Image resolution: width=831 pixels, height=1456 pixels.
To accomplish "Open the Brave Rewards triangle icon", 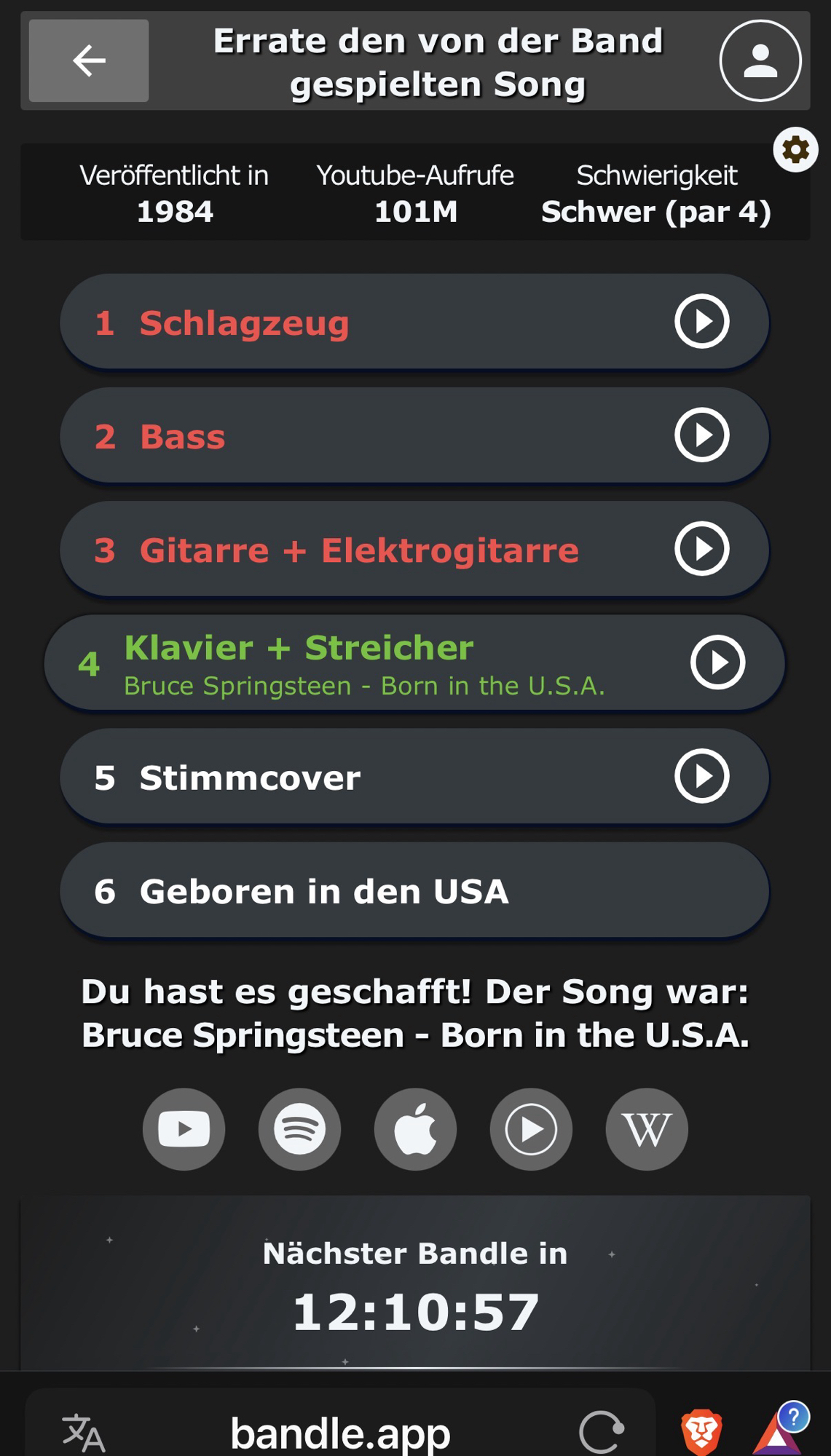I will coord(778,1432).
